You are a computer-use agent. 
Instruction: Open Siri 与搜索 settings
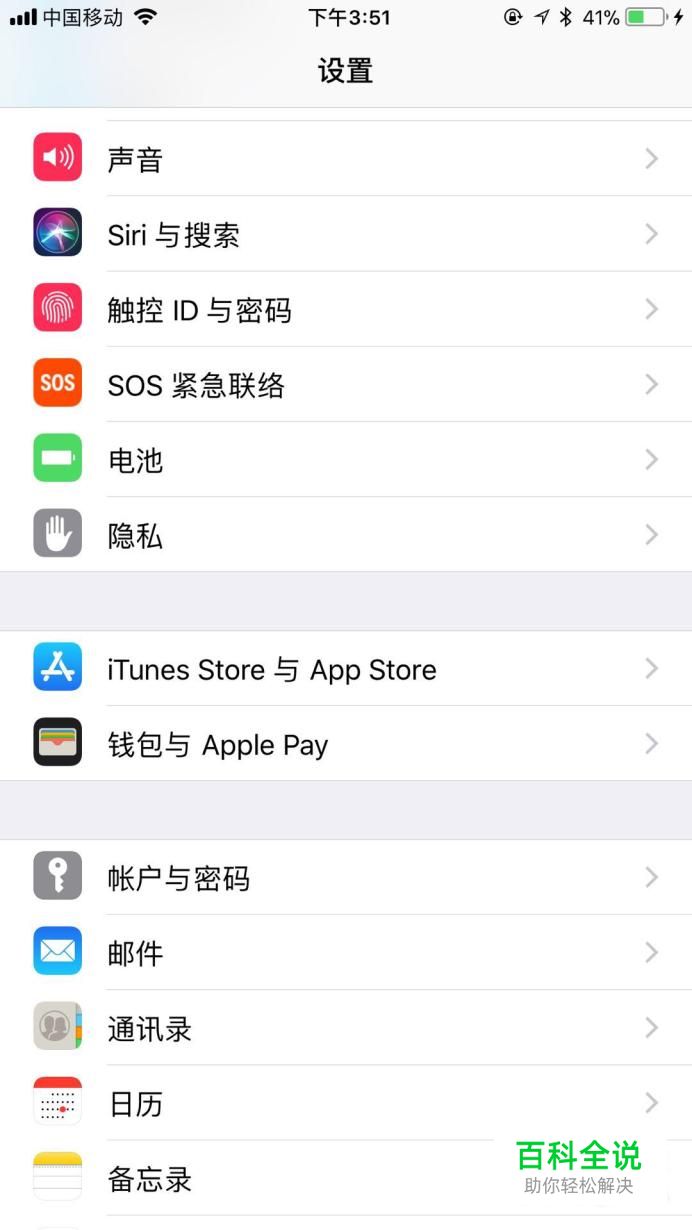(346, 234)
